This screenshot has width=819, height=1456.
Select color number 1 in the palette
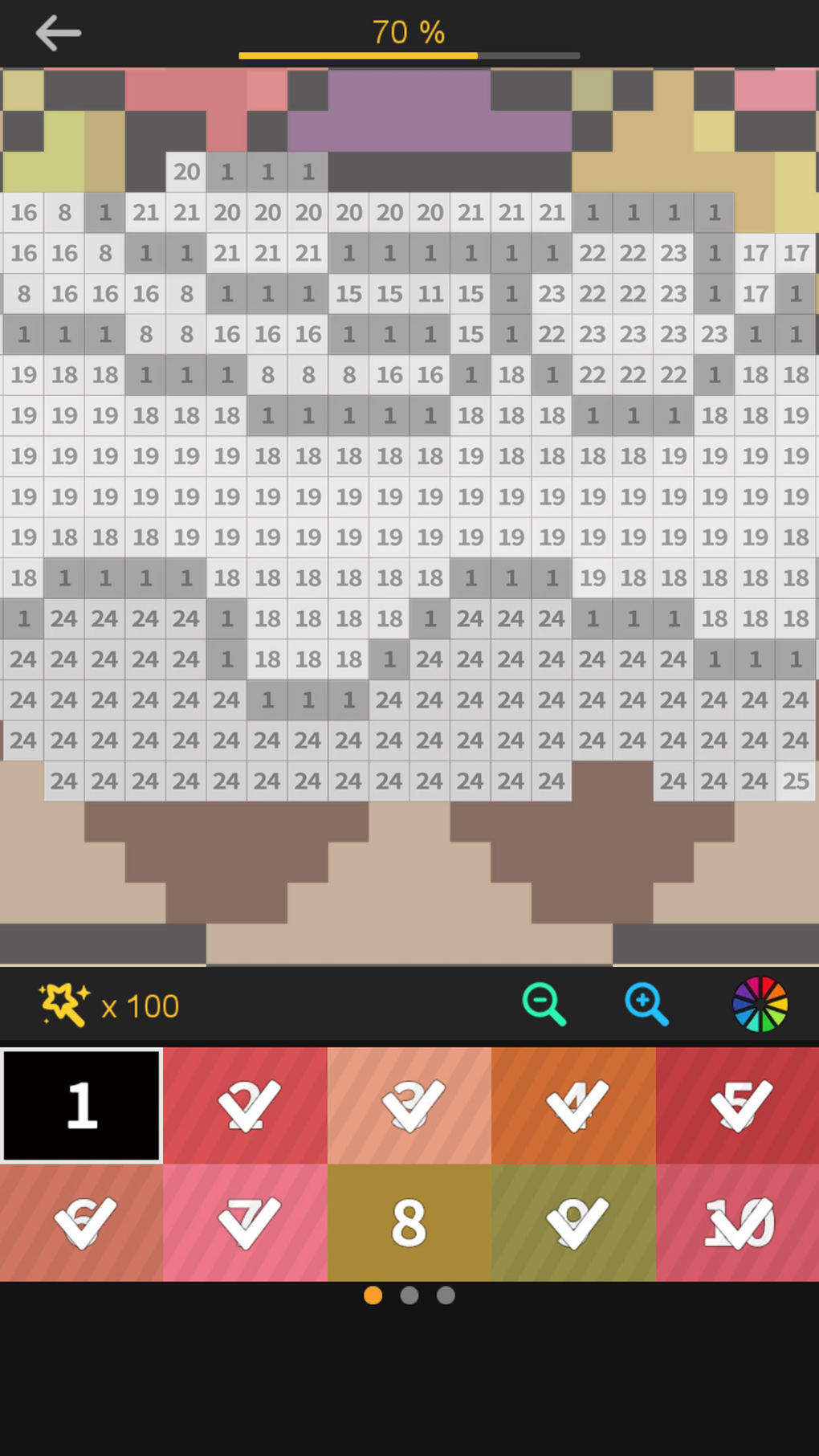(x=80, y=1104)
